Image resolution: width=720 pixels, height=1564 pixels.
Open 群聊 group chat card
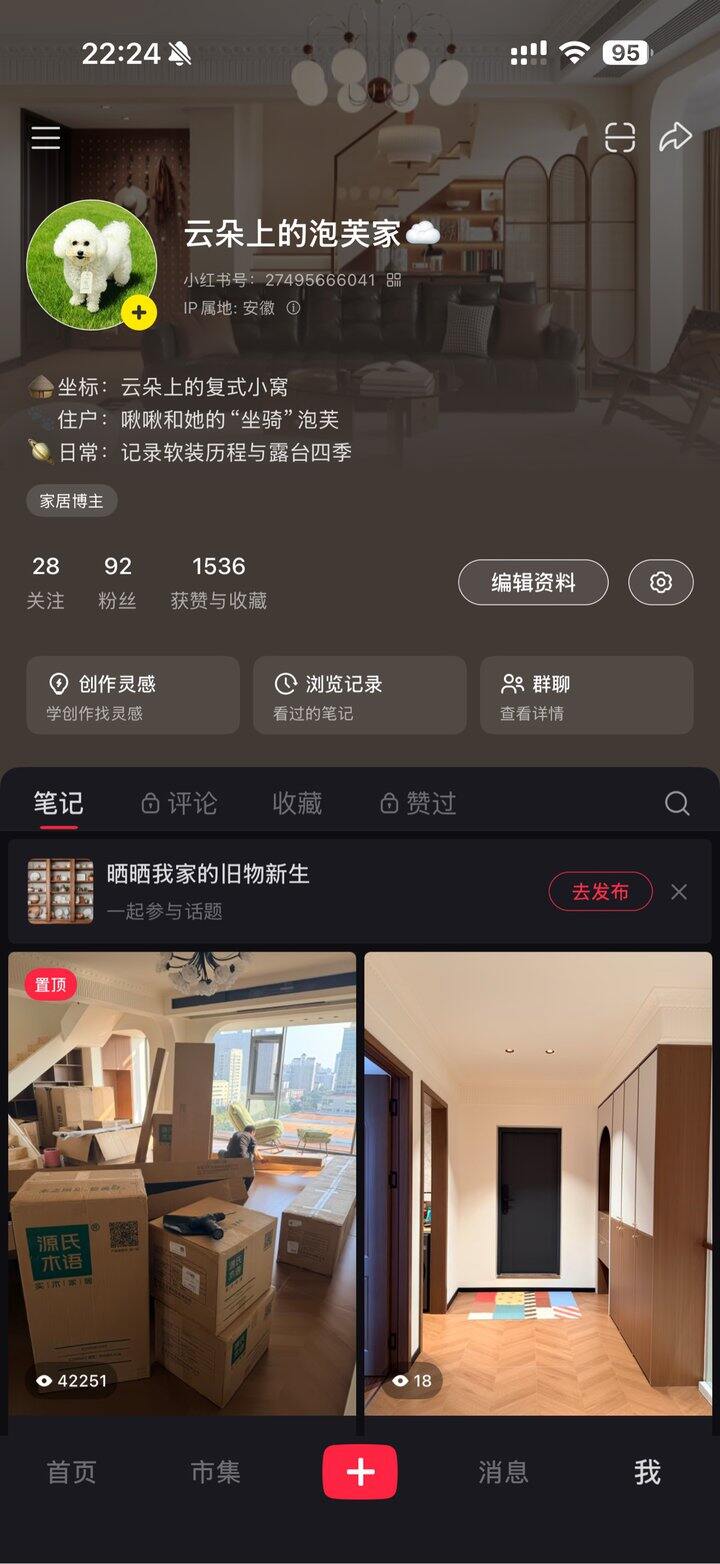[585, 695]
